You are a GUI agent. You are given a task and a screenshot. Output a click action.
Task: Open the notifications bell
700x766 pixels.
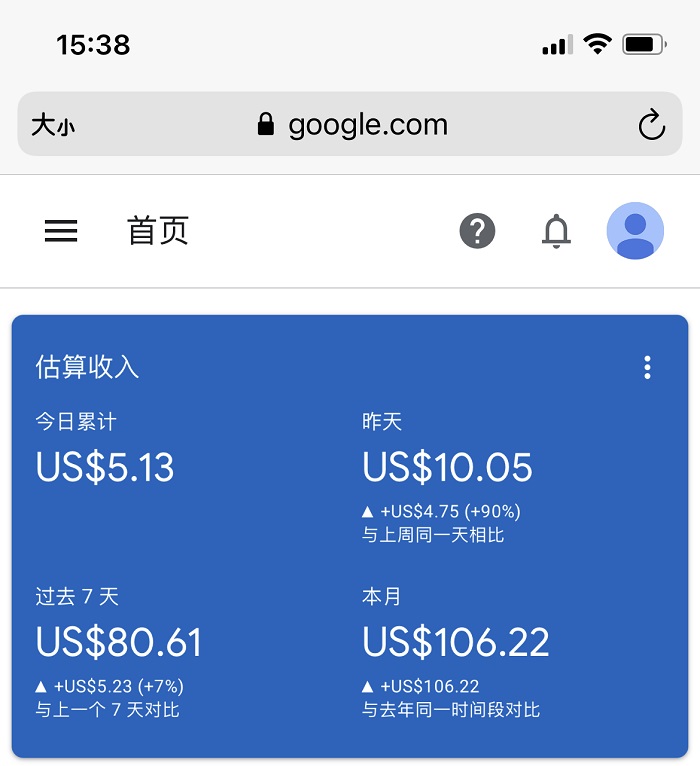[556, 231]
